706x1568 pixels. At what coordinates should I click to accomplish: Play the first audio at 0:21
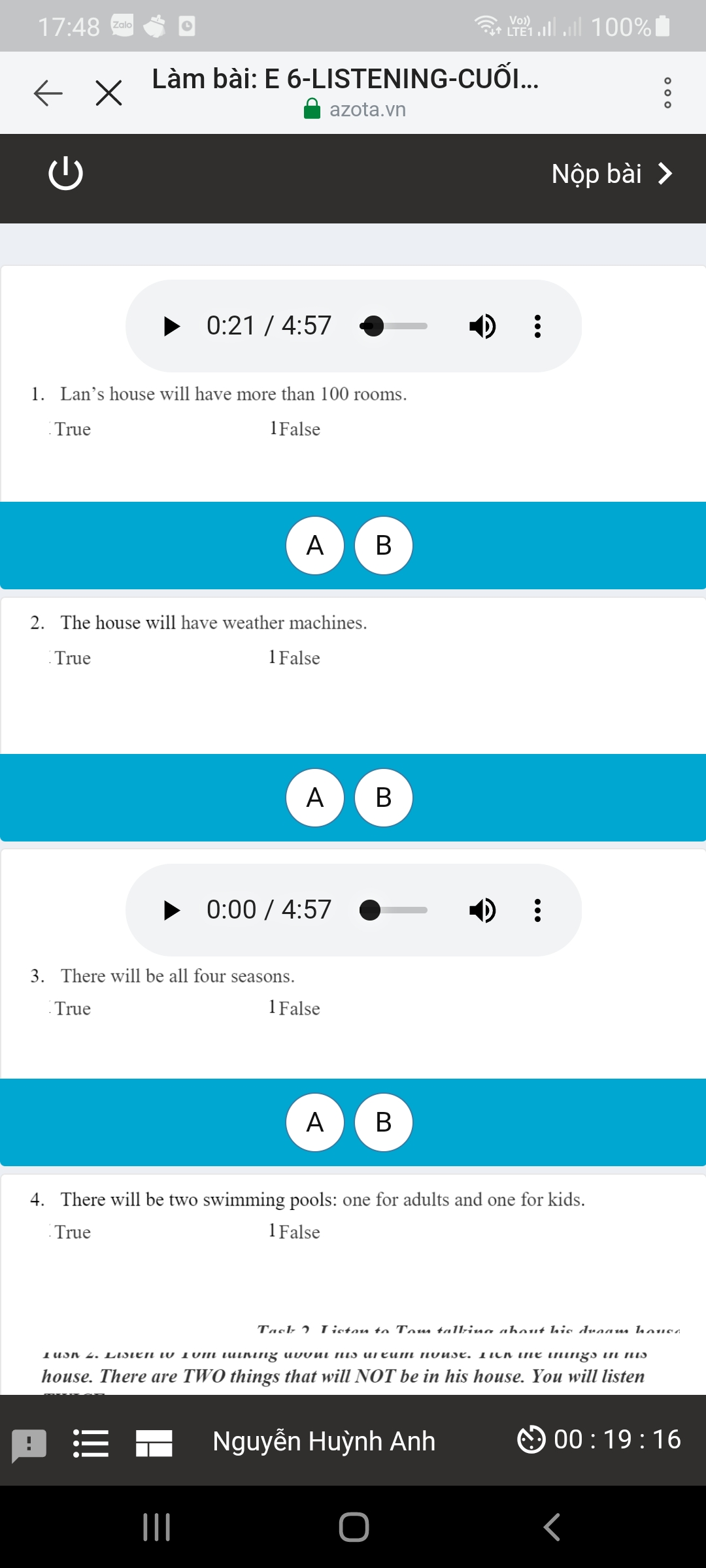pos(171,326)
